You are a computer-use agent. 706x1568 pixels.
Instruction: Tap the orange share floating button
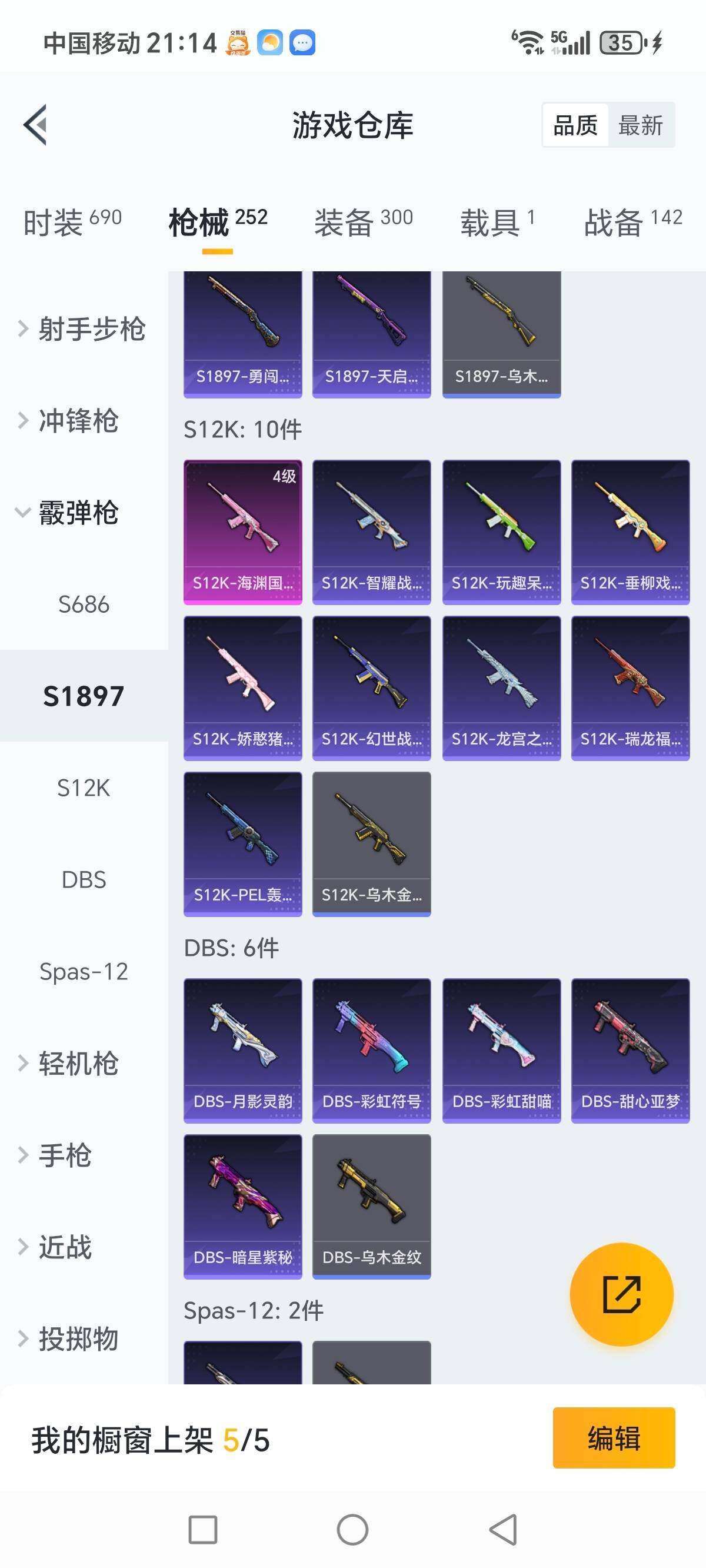[621, 1294]
